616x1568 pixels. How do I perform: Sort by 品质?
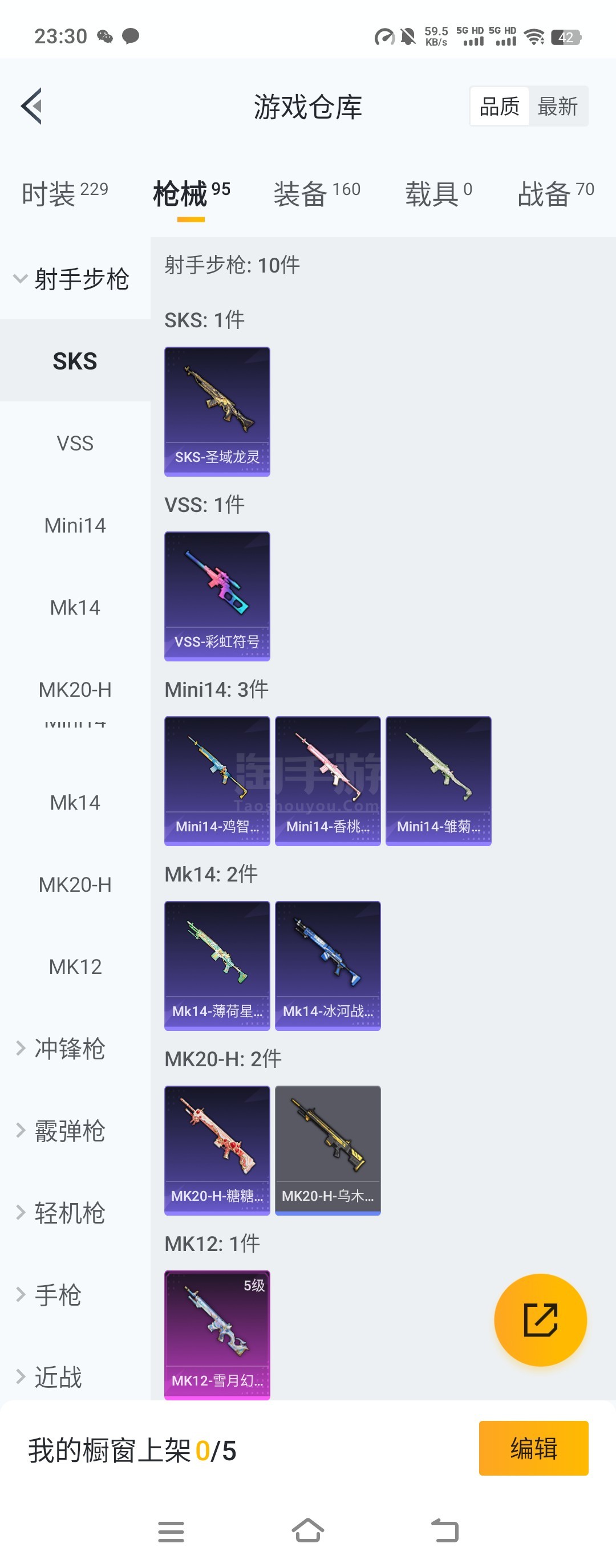(499, 107)
